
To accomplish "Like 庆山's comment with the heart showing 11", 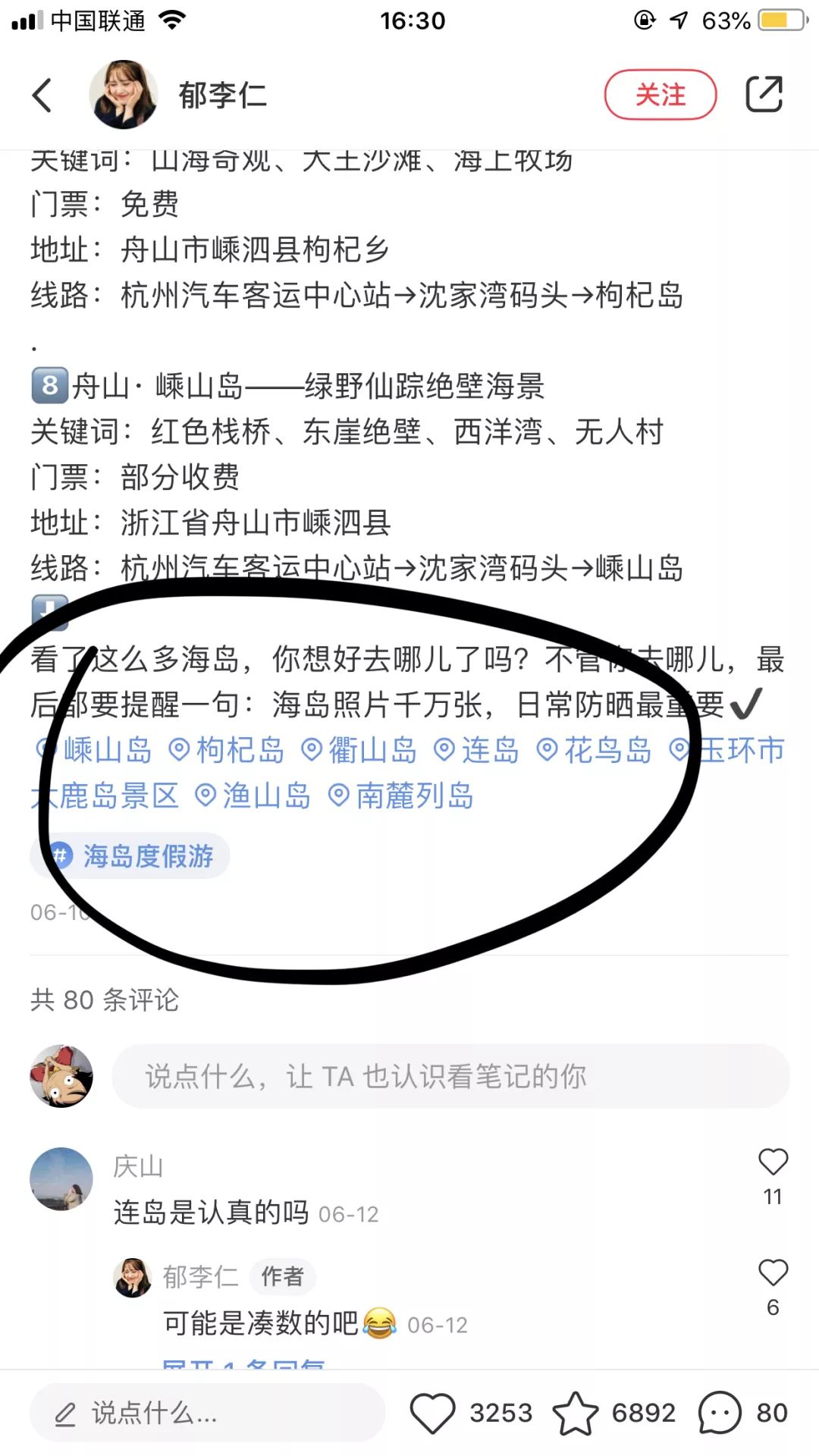I will point(773,1160).
